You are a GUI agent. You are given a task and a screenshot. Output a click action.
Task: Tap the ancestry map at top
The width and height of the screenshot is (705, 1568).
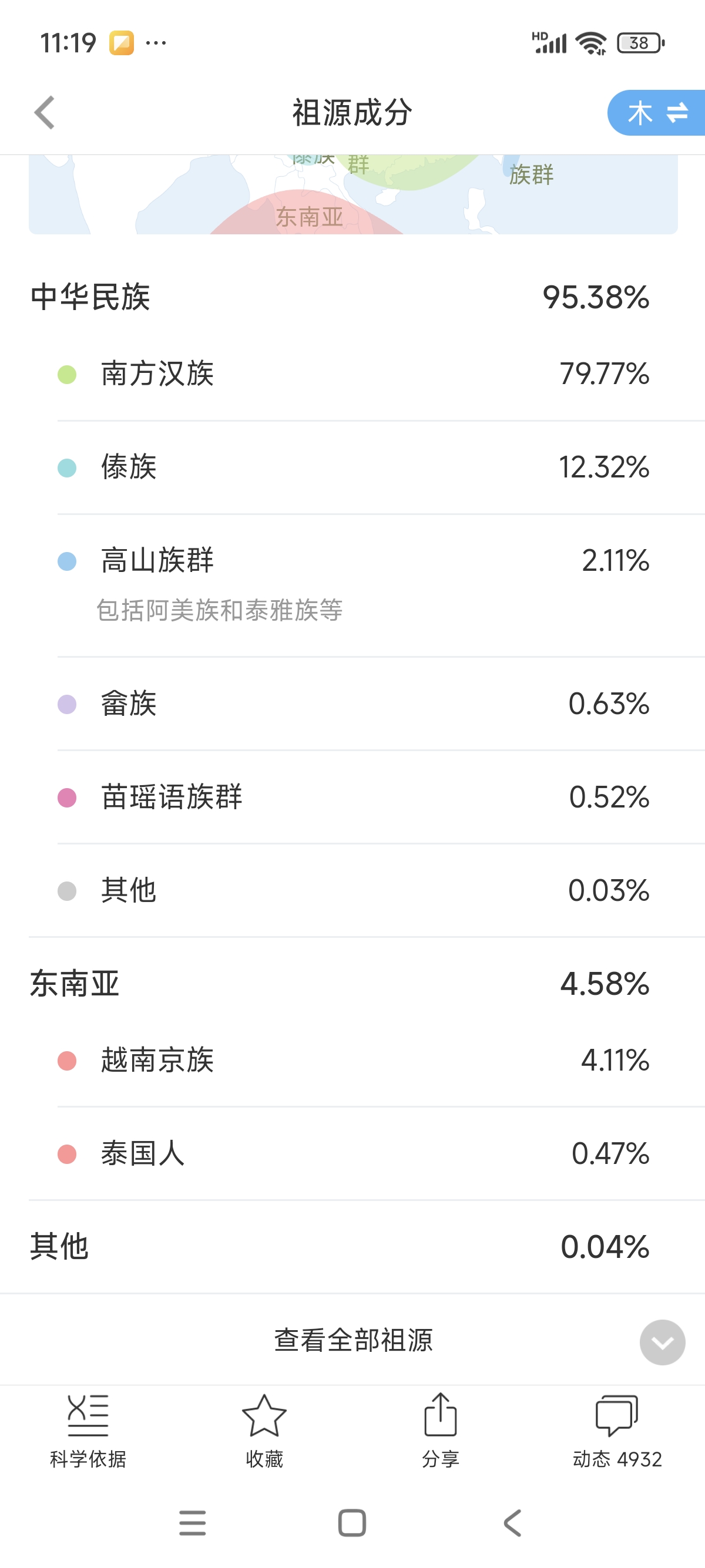353,195
